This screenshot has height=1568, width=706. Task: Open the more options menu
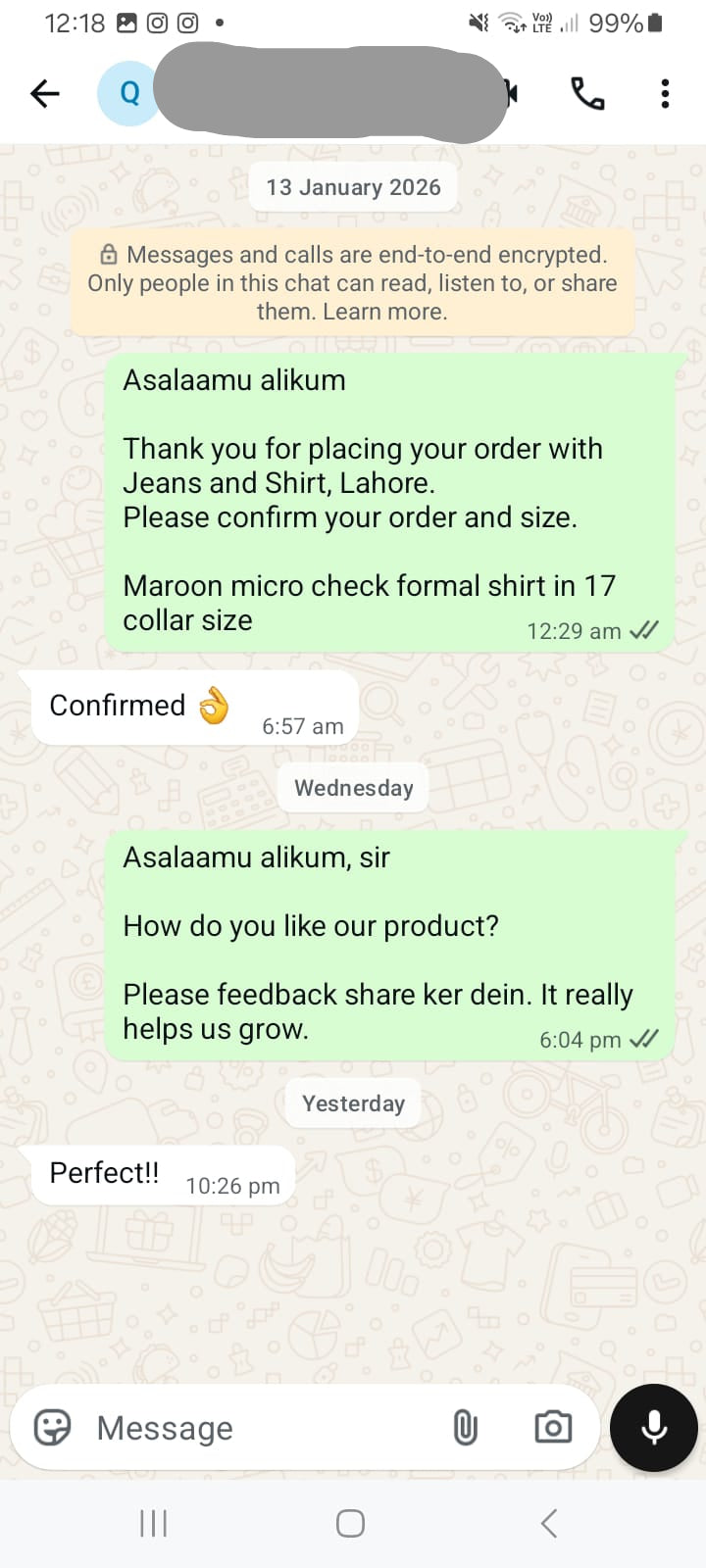(665, 94)
